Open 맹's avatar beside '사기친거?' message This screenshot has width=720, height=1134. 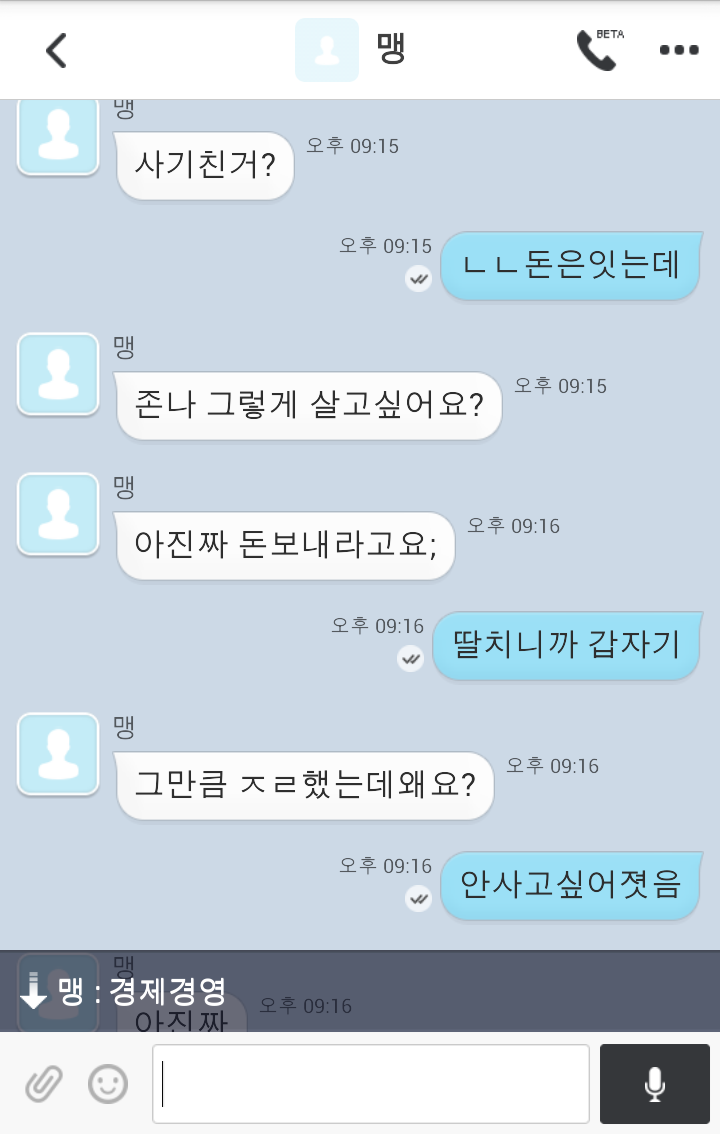click(x=58, y=136)
